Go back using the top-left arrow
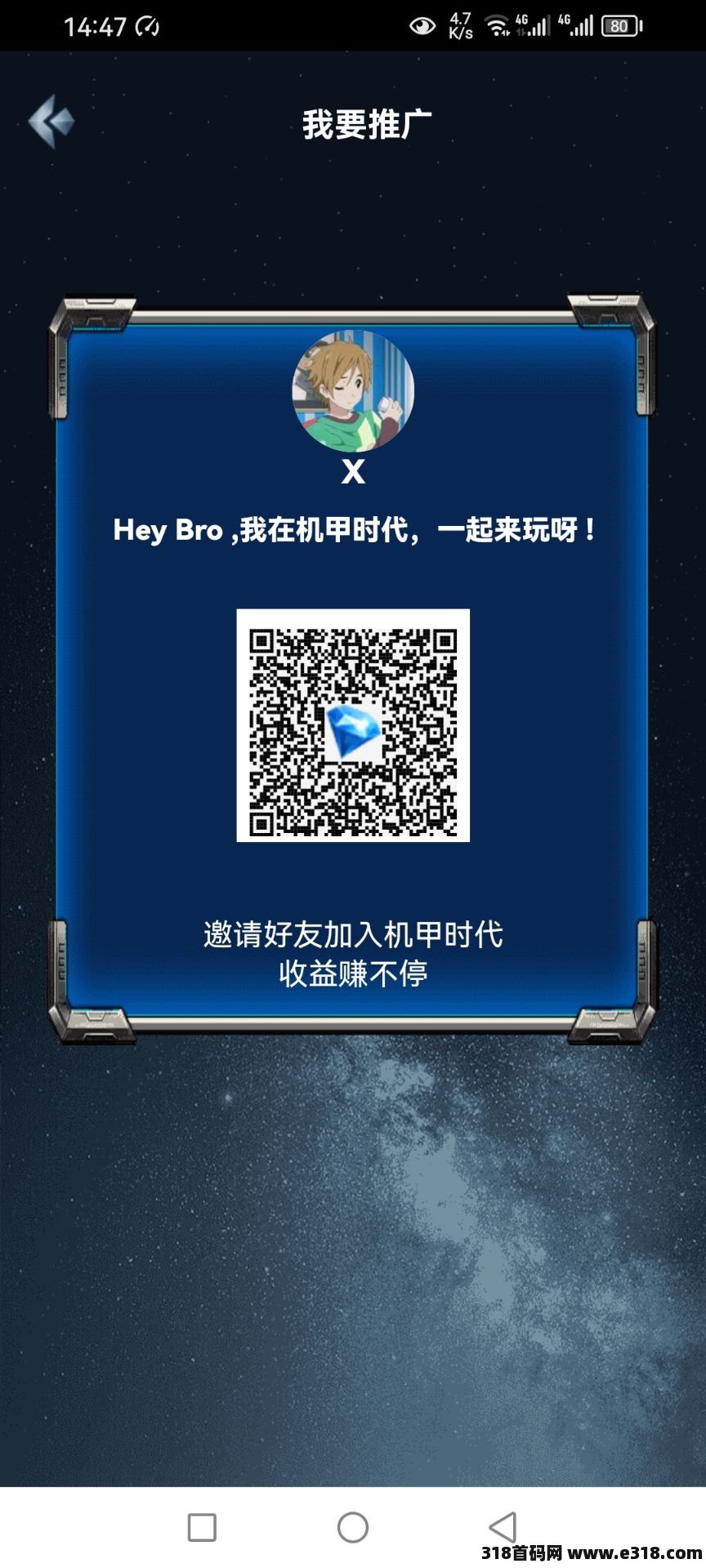706x1568 pixels. tap(51, 122)
